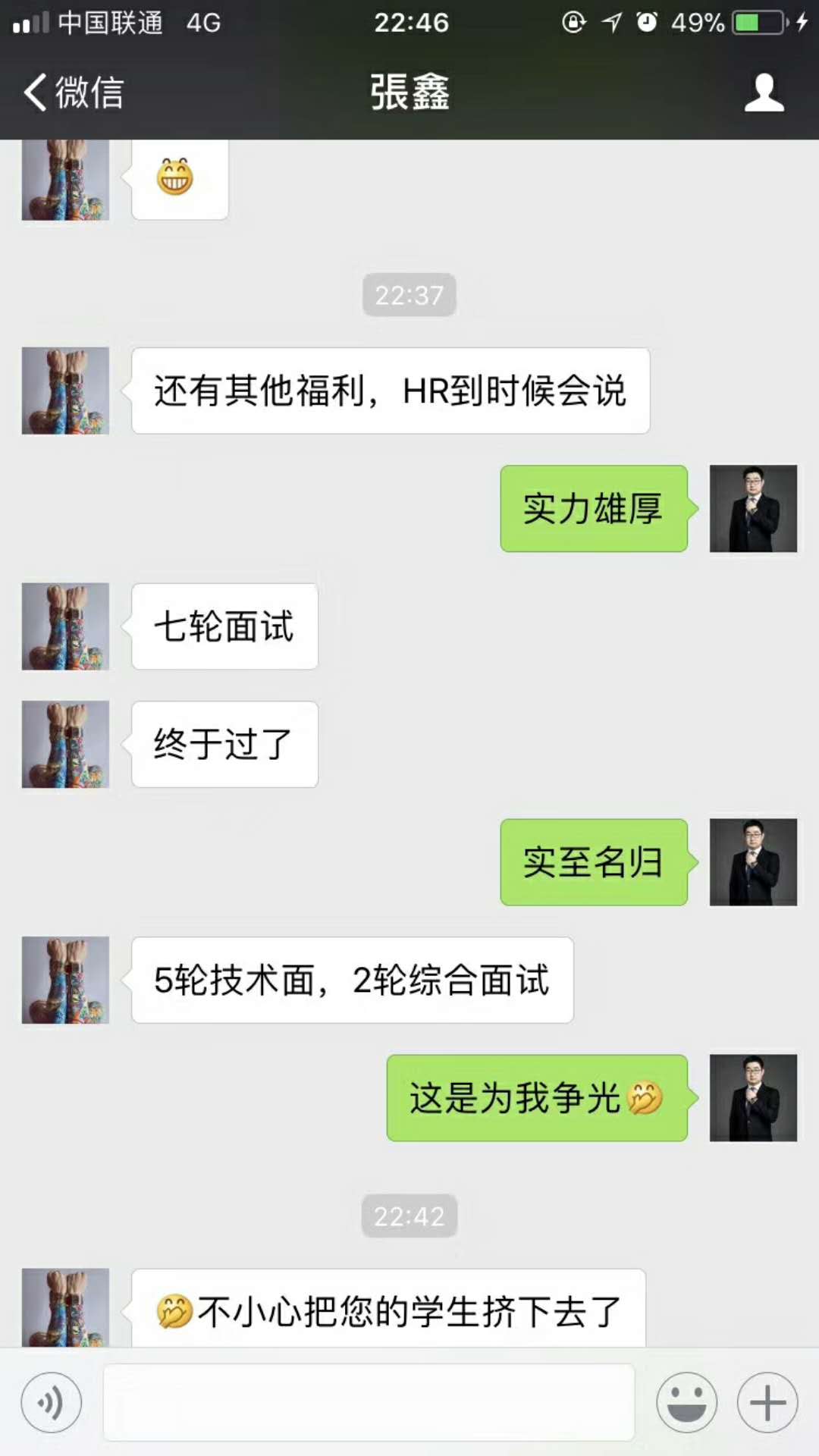Tap your avatar beside 实力雄厚 message
This screenshot has height=1456, width=819.
coord(752,508)
